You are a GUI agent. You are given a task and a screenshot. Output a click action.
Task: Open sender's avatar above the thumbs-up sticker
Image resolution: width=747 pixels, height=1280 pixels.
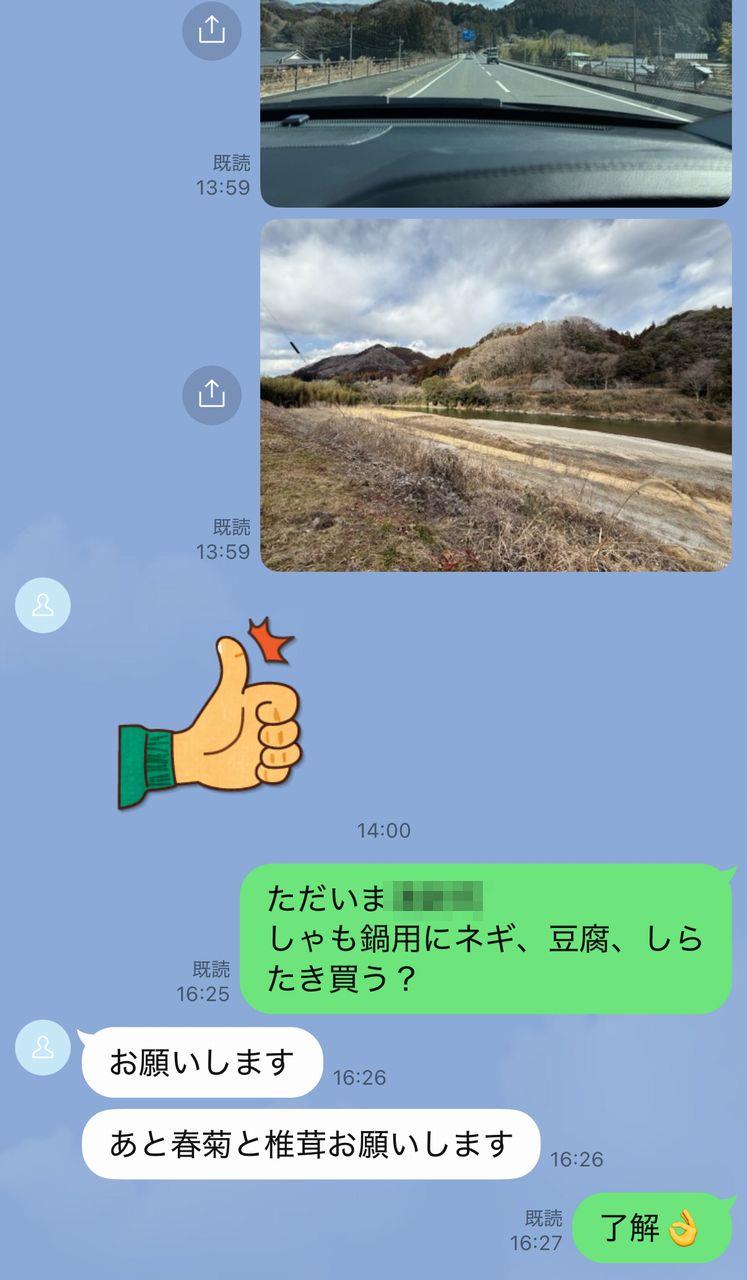43,605
